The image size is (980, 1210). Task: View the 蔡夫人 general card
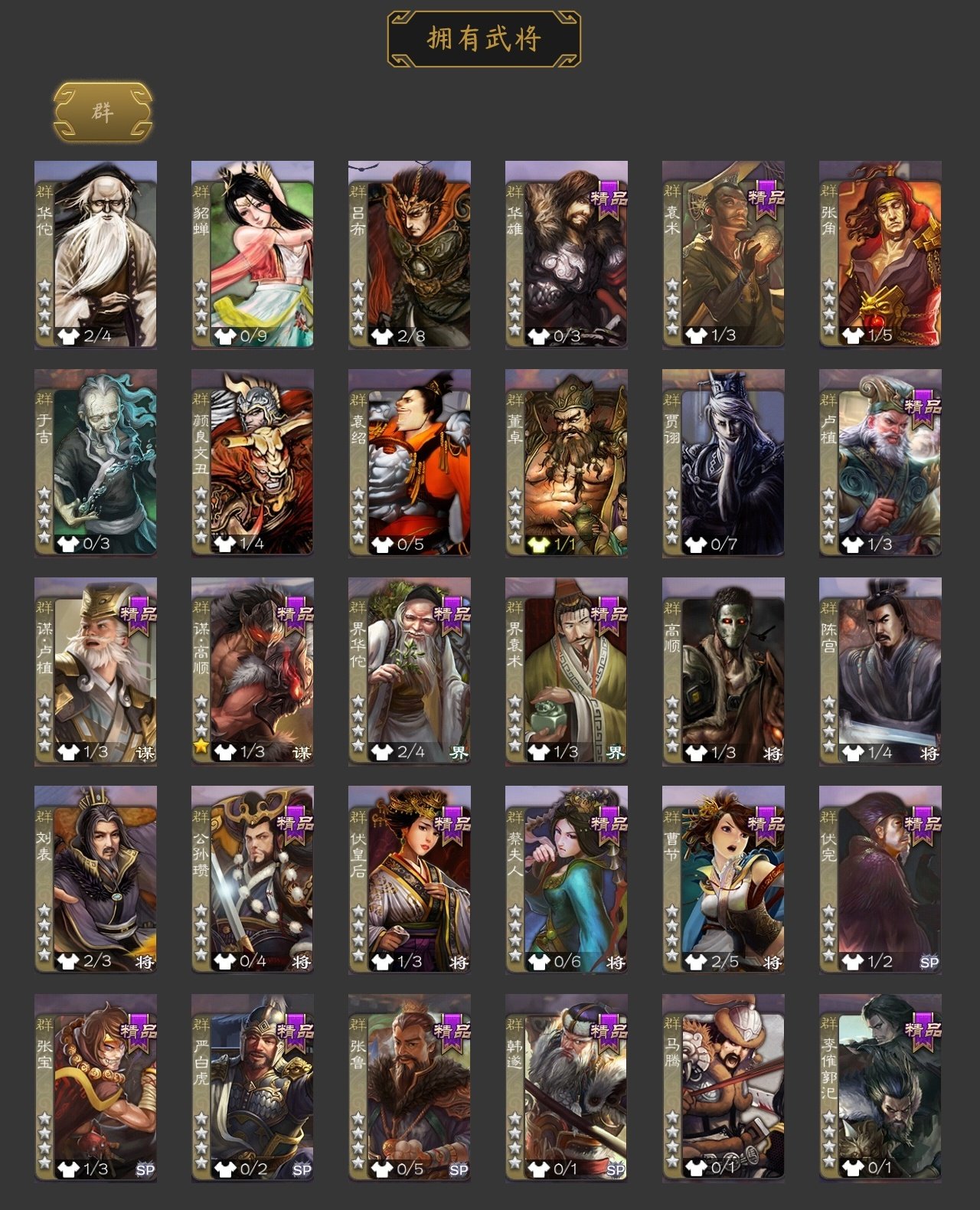click(x=567, y=879)
